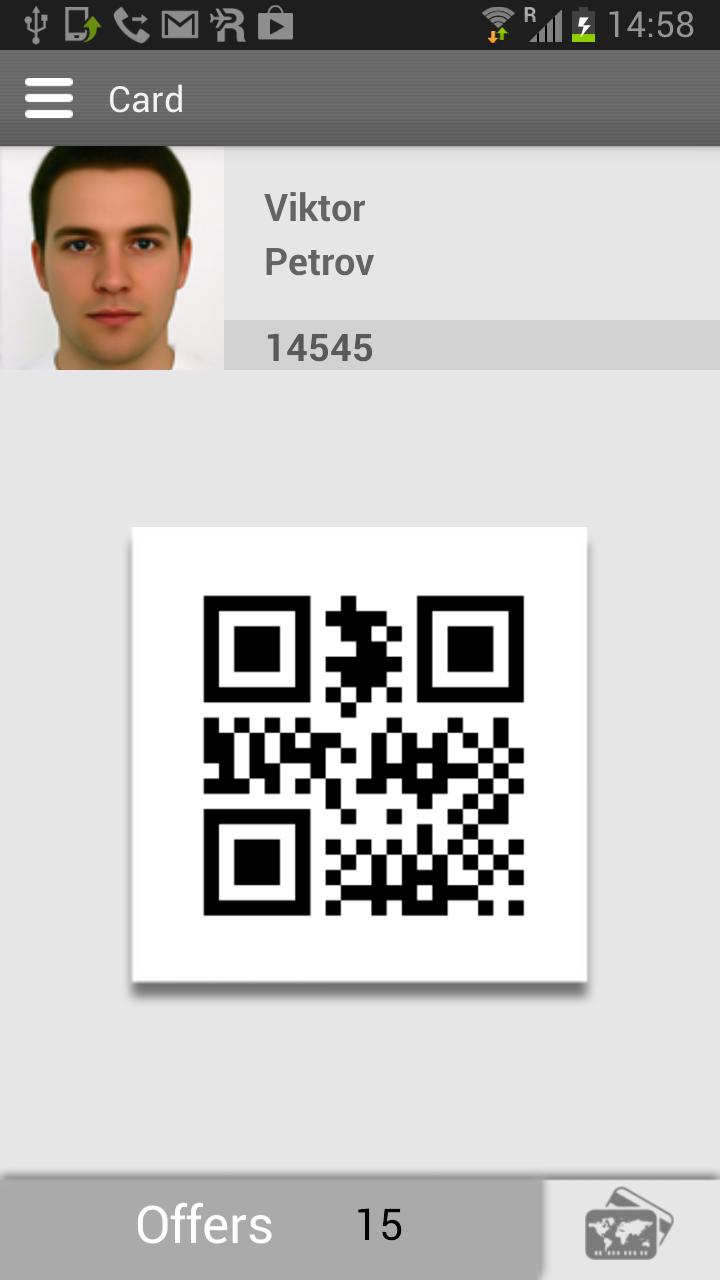Tap the name Viktor Petrov
The width and height of the screenshot is (720, 1280).
[317, 234]
